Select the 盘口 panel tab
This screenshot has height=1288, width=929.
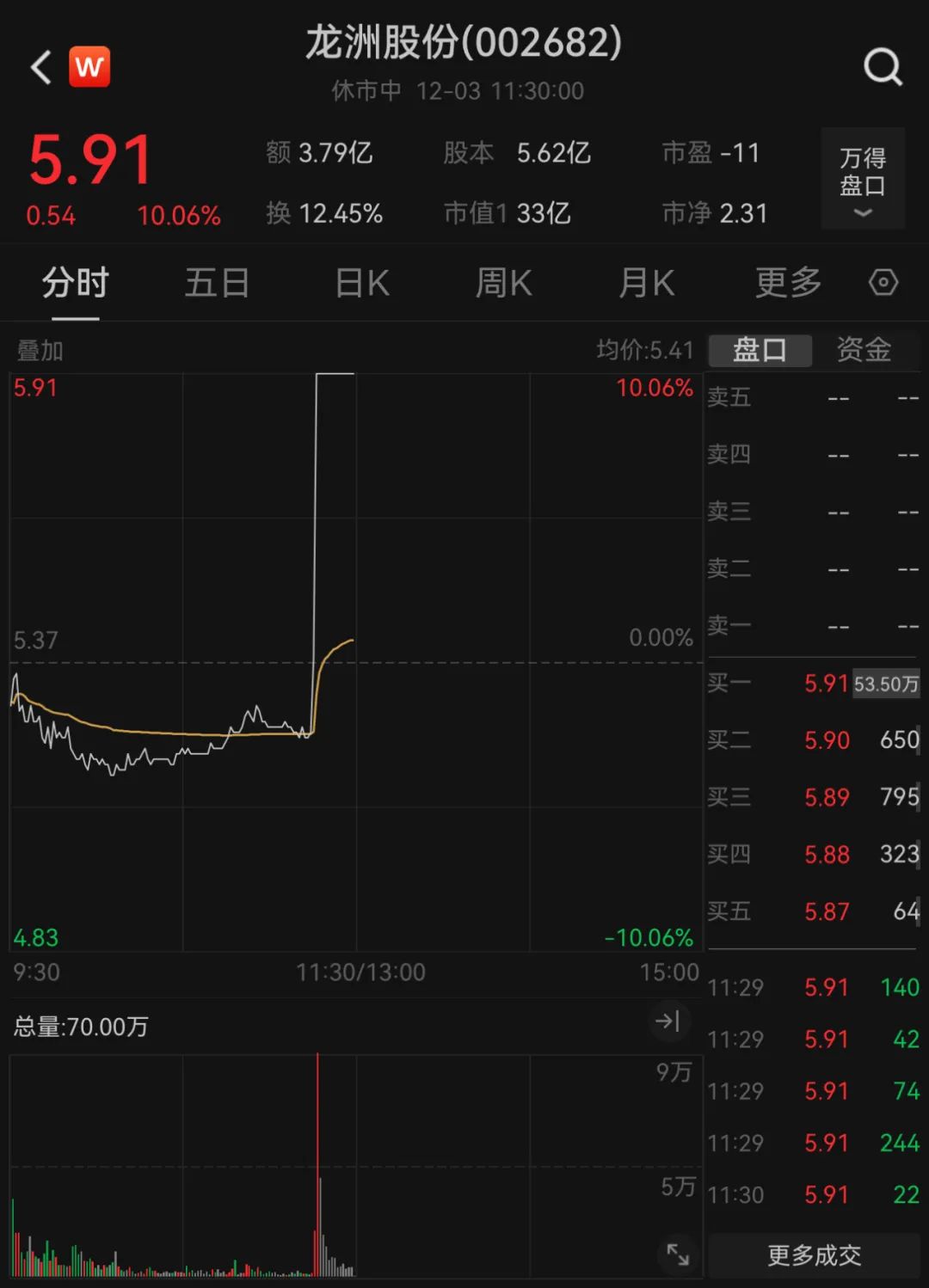(x=760, y=350)
